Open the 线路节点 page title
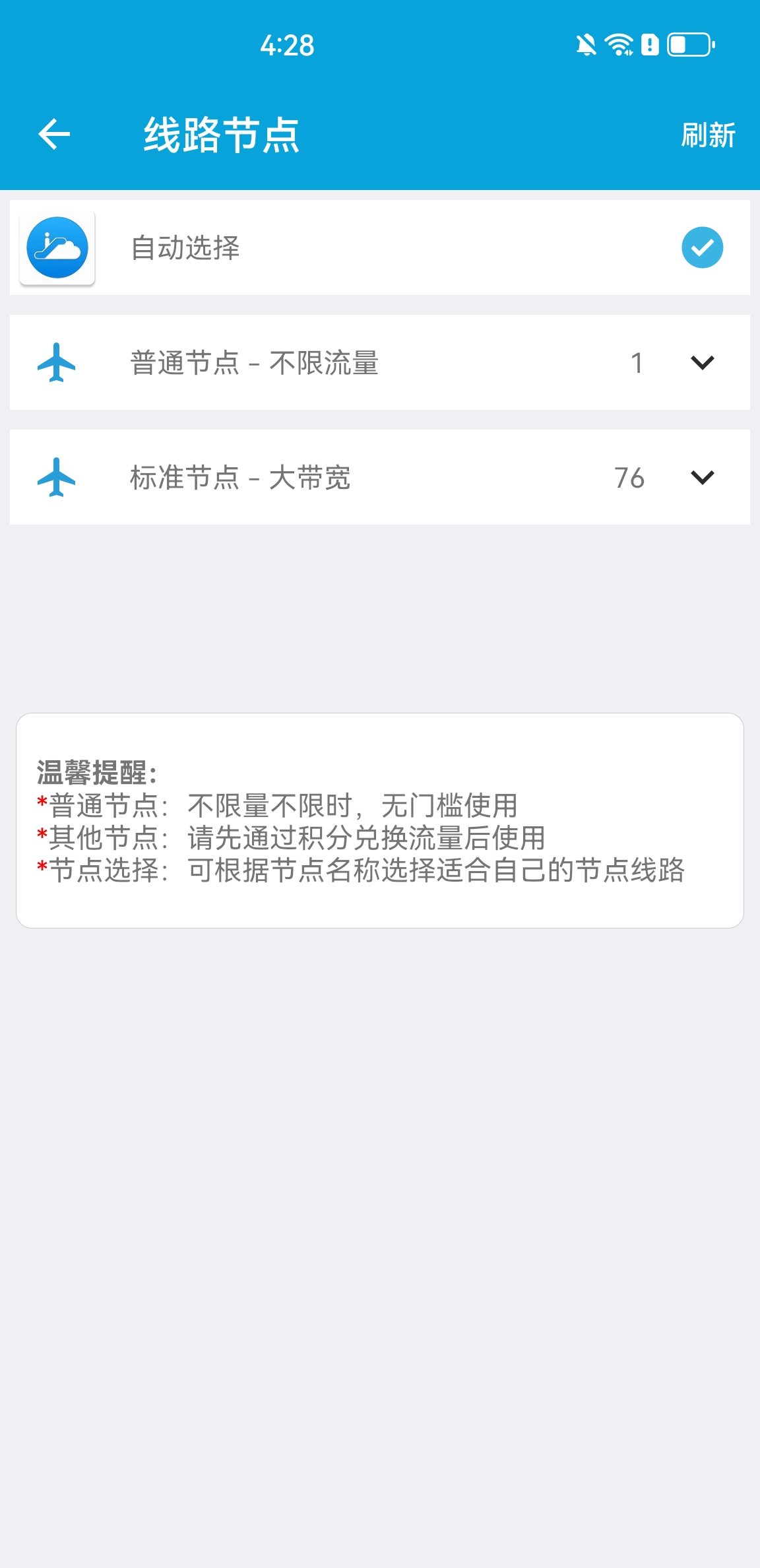 [224, 135]
